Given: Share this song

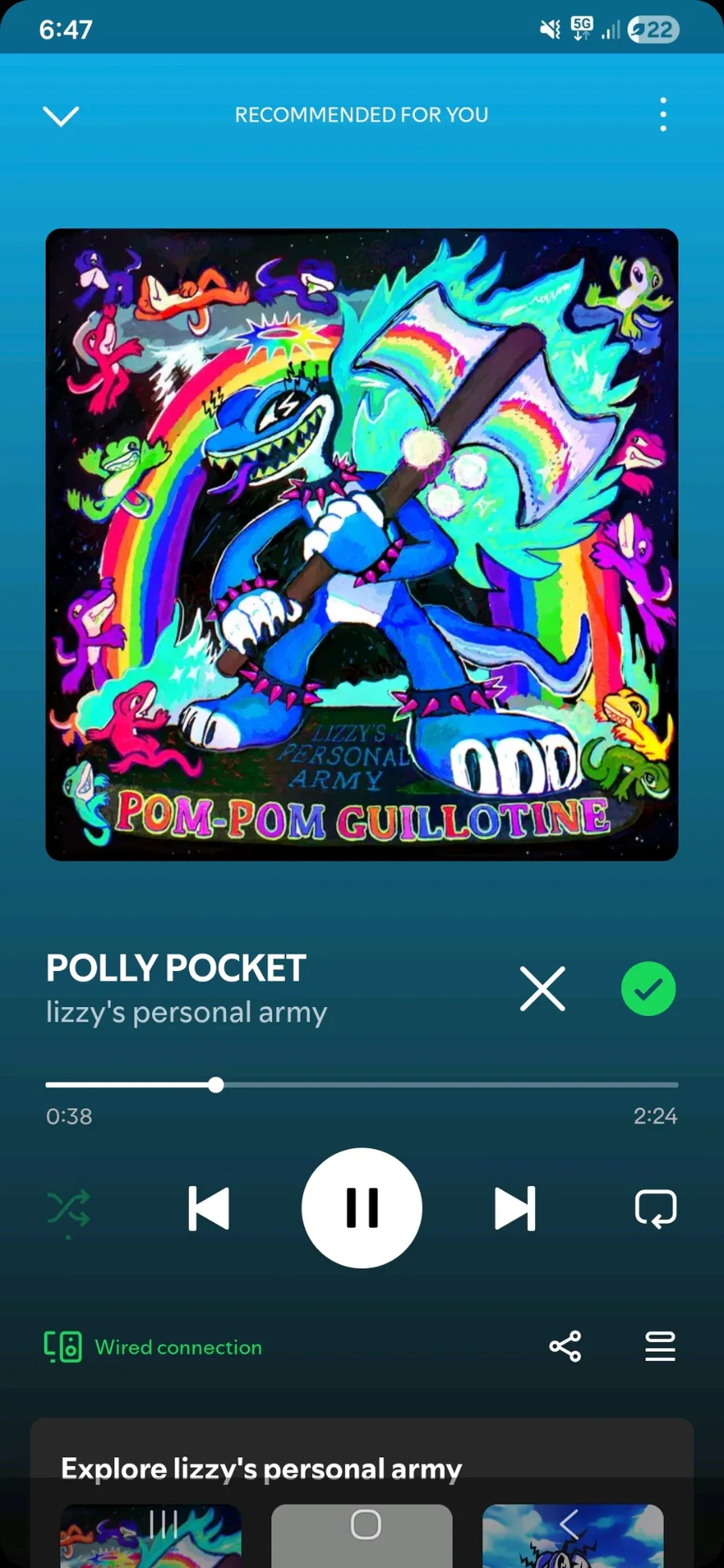Looking at the screenshot, I should [566, 1346].
